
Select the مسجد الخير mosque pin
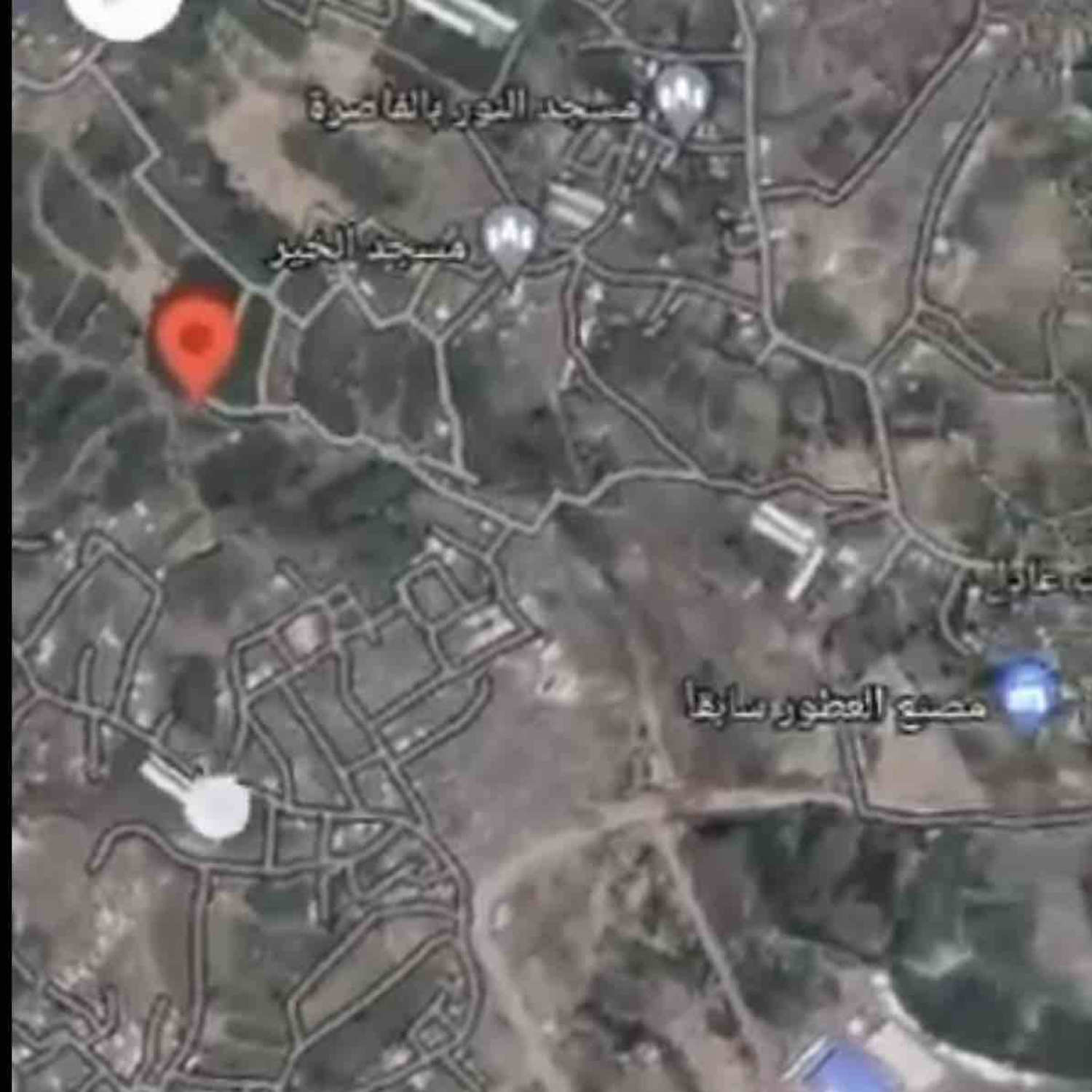point(512,238)
